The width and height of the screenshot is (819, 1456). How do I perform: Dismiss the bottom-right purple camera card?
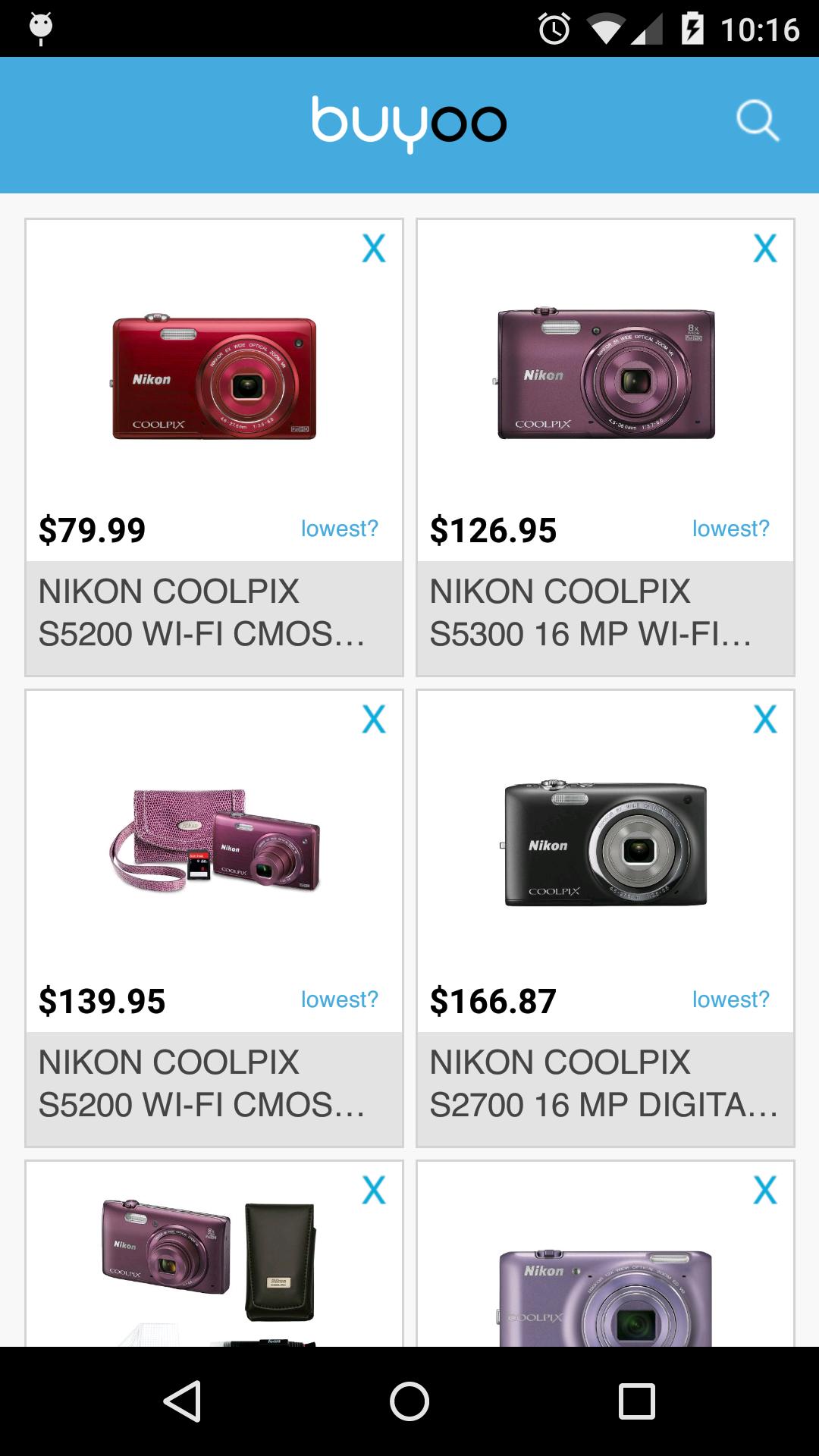pos(765,1191)
